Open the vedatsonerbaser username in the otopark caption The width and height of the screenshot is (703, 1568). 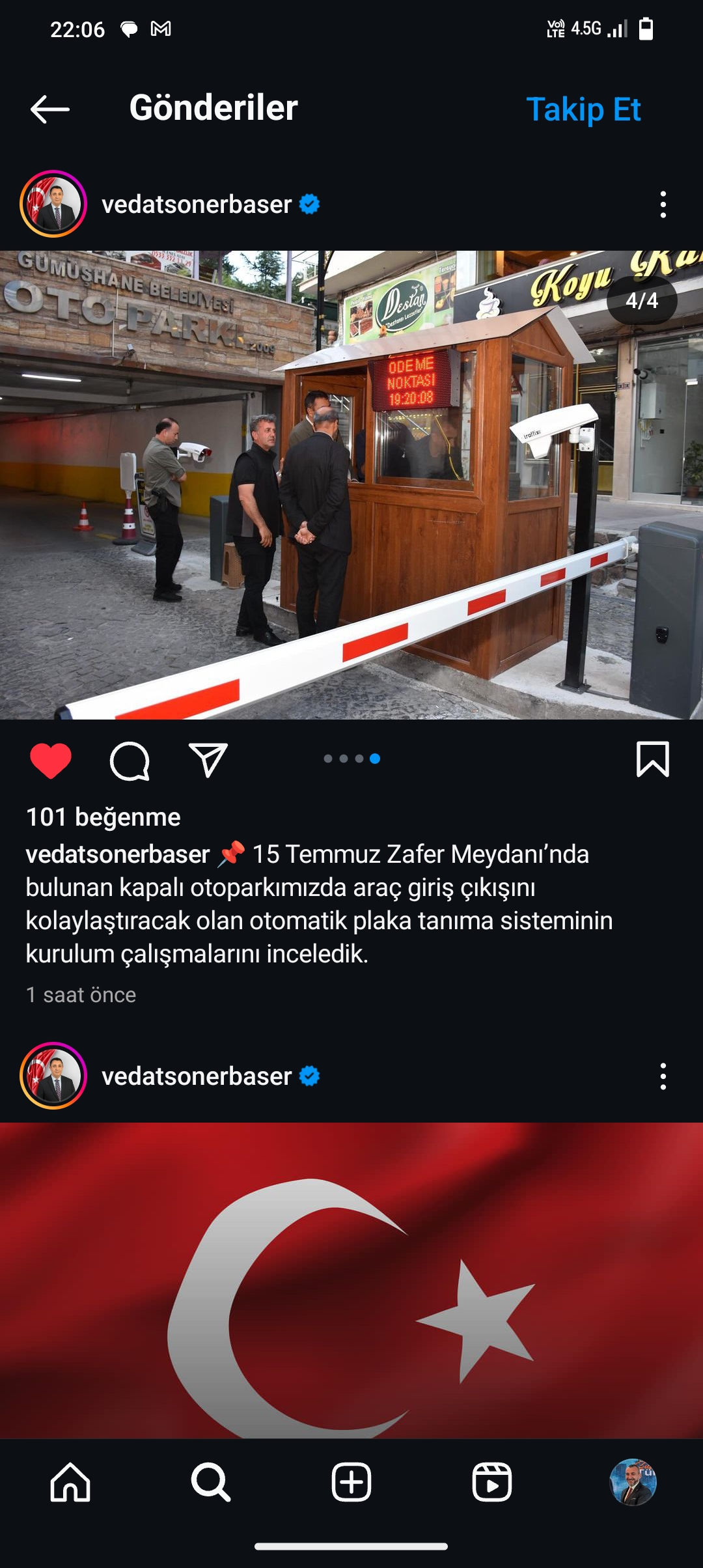(x=118, y=854)
